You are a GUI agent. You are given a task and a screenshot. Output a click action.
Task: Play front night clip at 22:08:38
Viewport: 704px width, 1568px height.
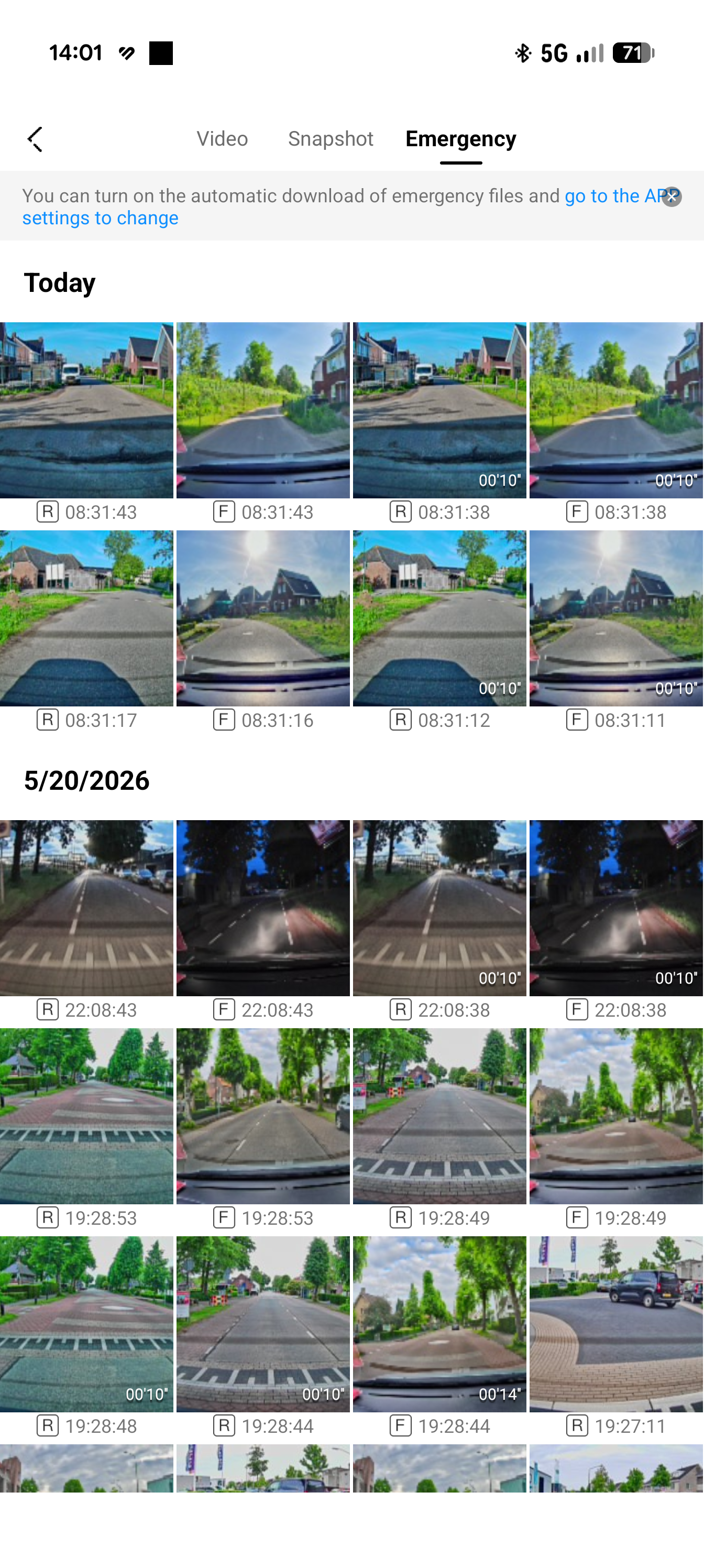616,908
